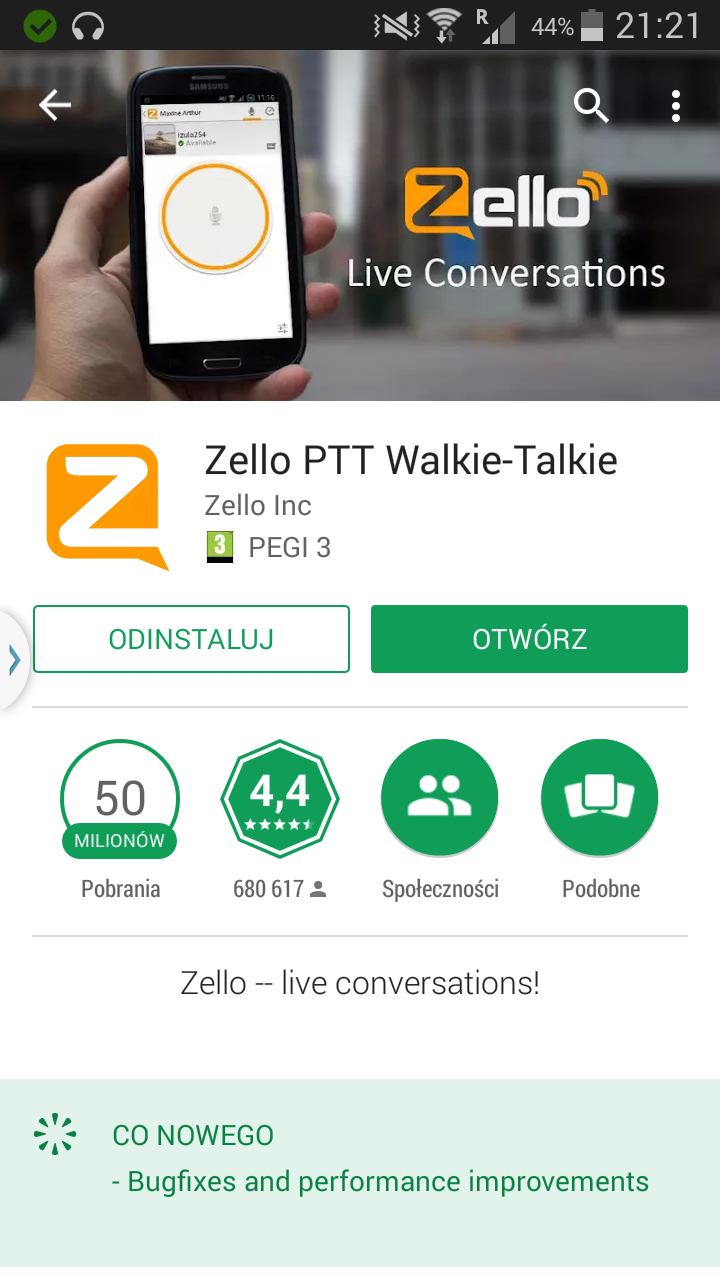Open the overflow menu
The image size is (720, 1280).
click(676, 105)
